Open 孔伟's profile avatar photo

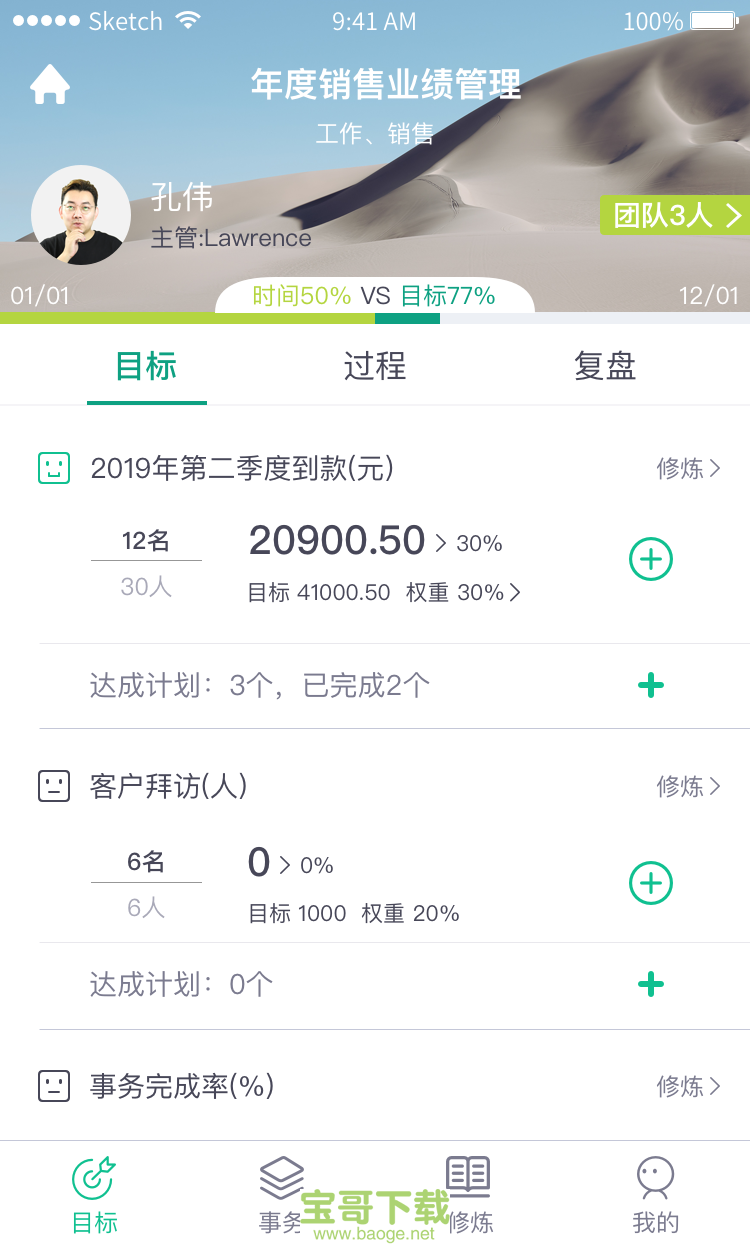click(x=82, y=214)
